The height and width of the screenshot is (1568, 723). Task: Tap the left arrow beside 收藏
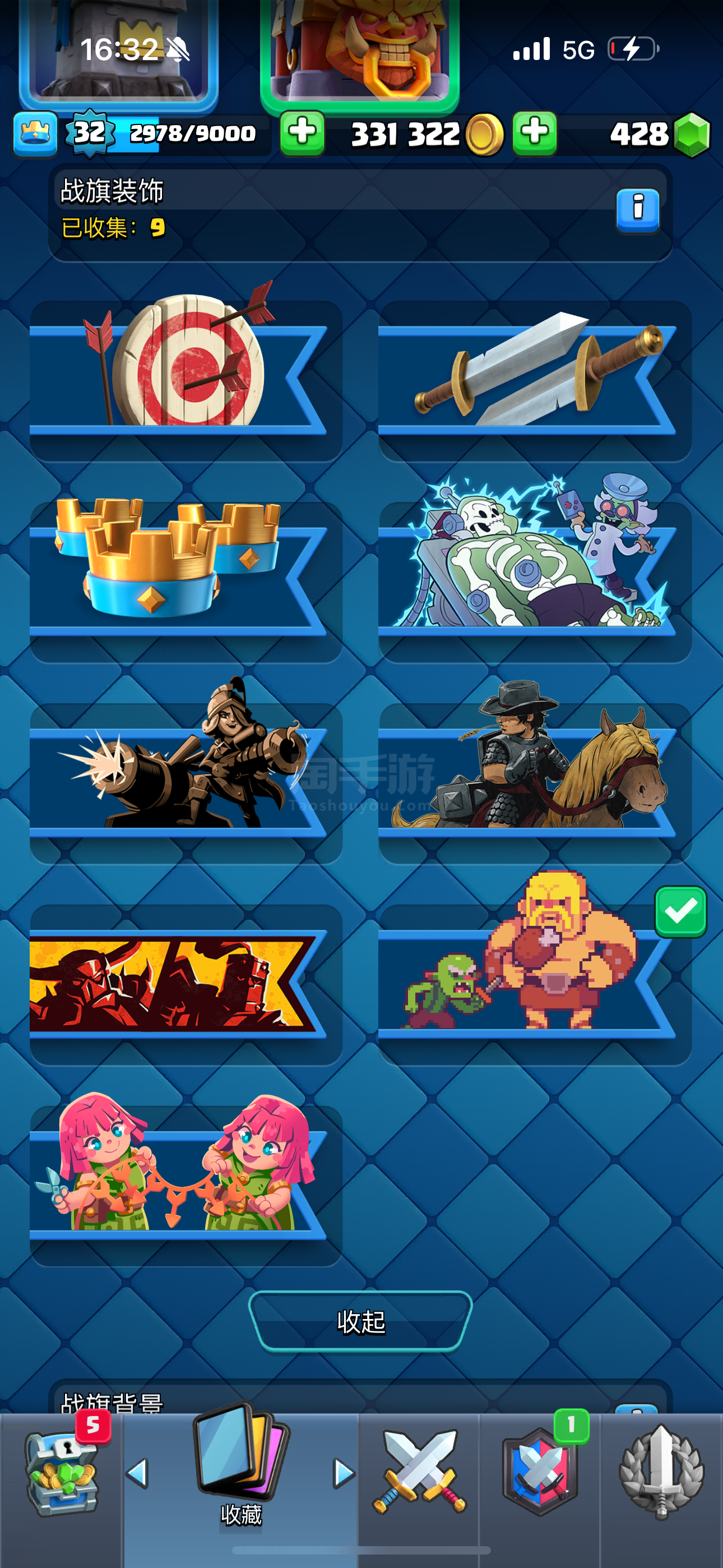click(x=137, y=1473)
